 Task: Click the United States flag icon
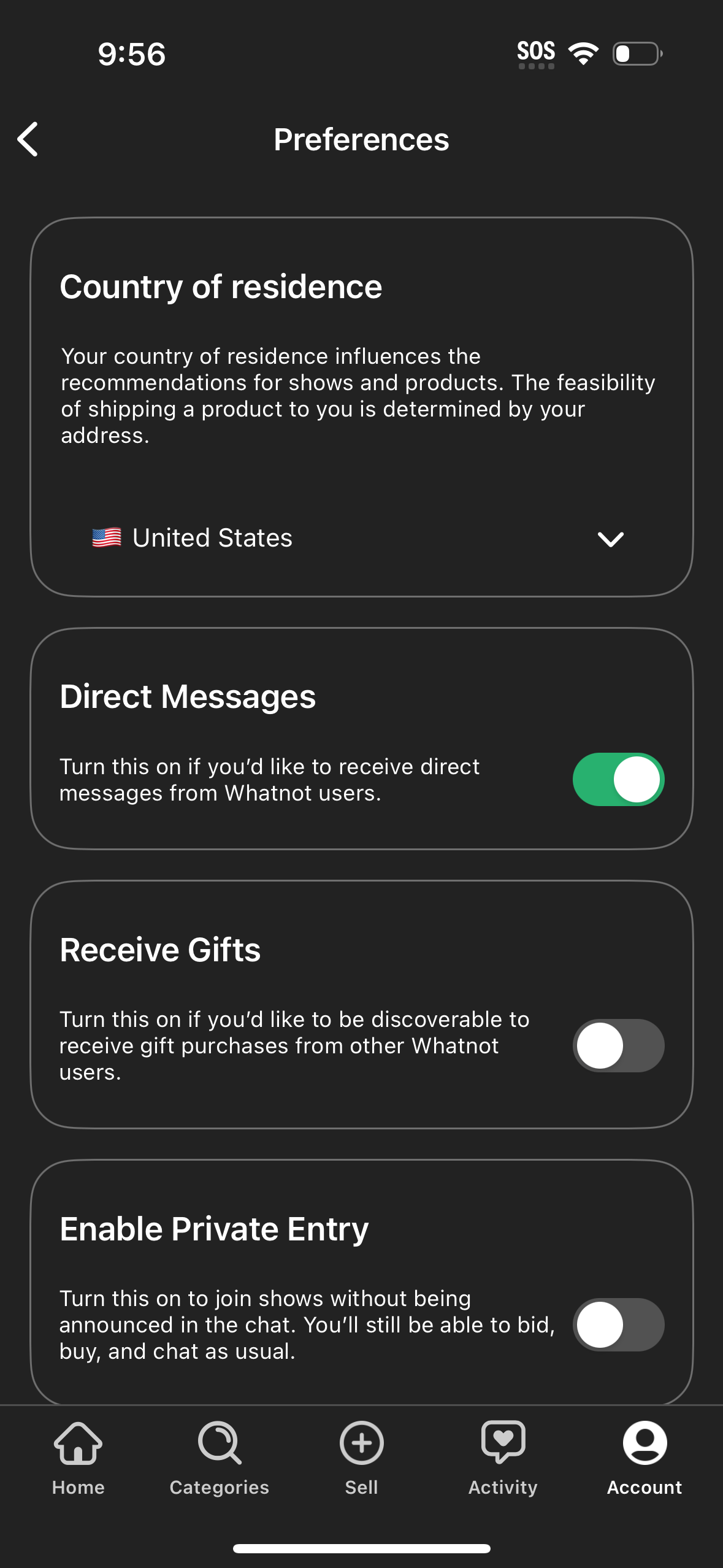(105, 537)
